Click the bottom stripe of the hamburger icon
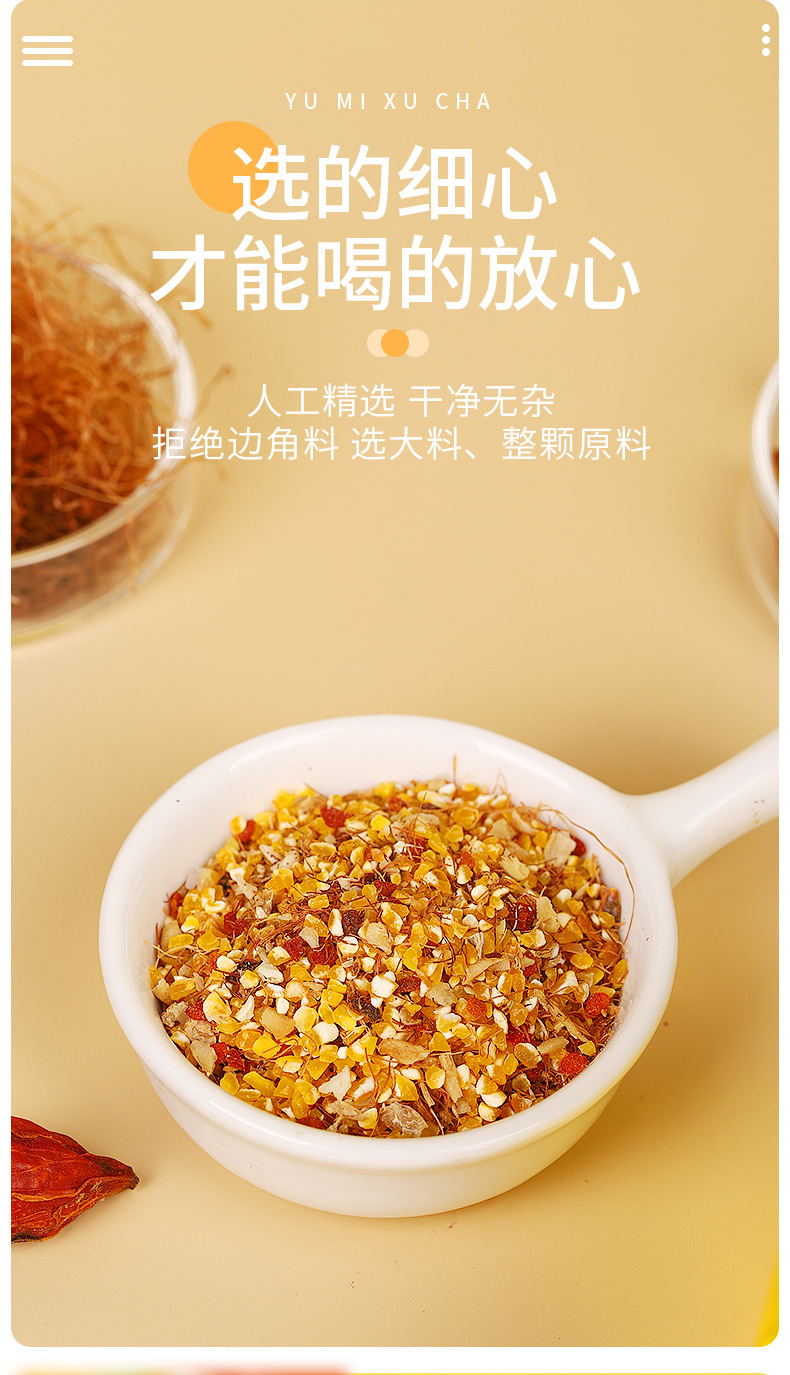This screenshot has height=1375, width=790. click(x=48, y=61)
